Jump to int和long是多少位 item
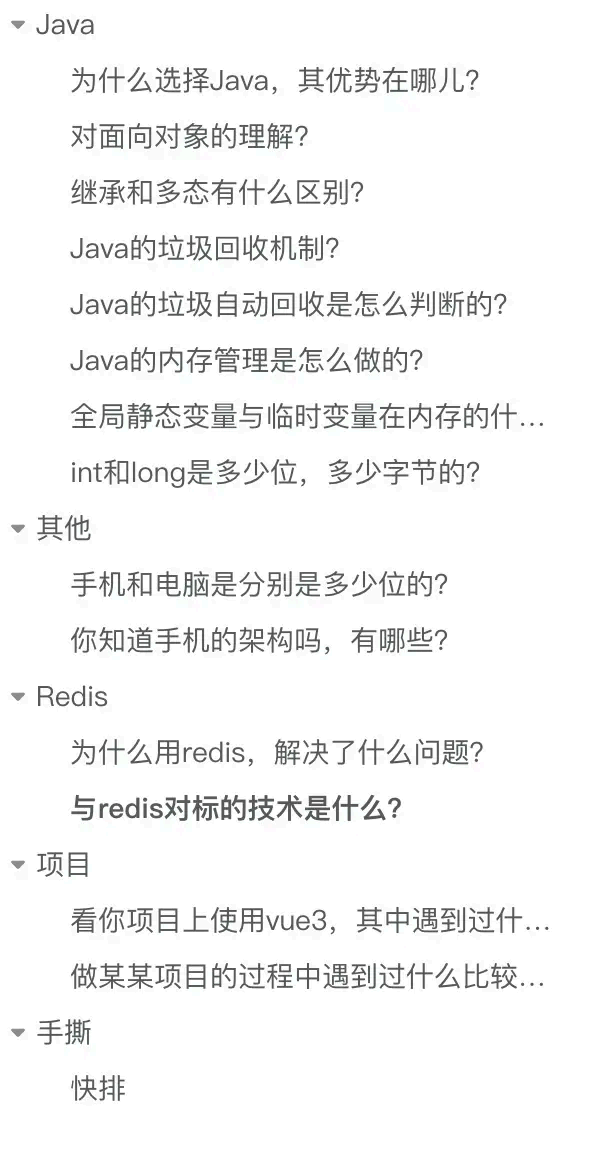 pyautogui.click(x=275, y=473)
